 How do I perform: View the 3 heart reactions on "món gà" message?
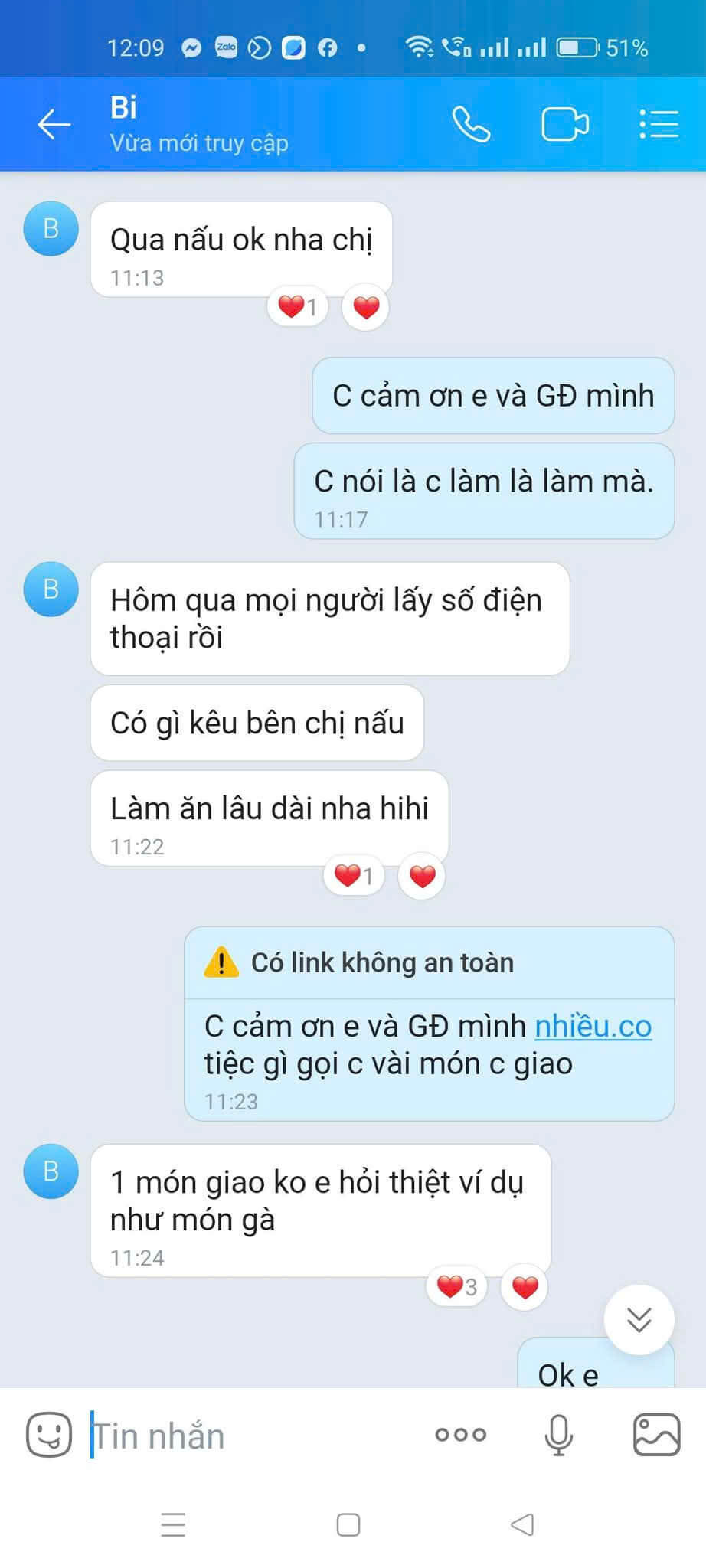point(456,1287)
